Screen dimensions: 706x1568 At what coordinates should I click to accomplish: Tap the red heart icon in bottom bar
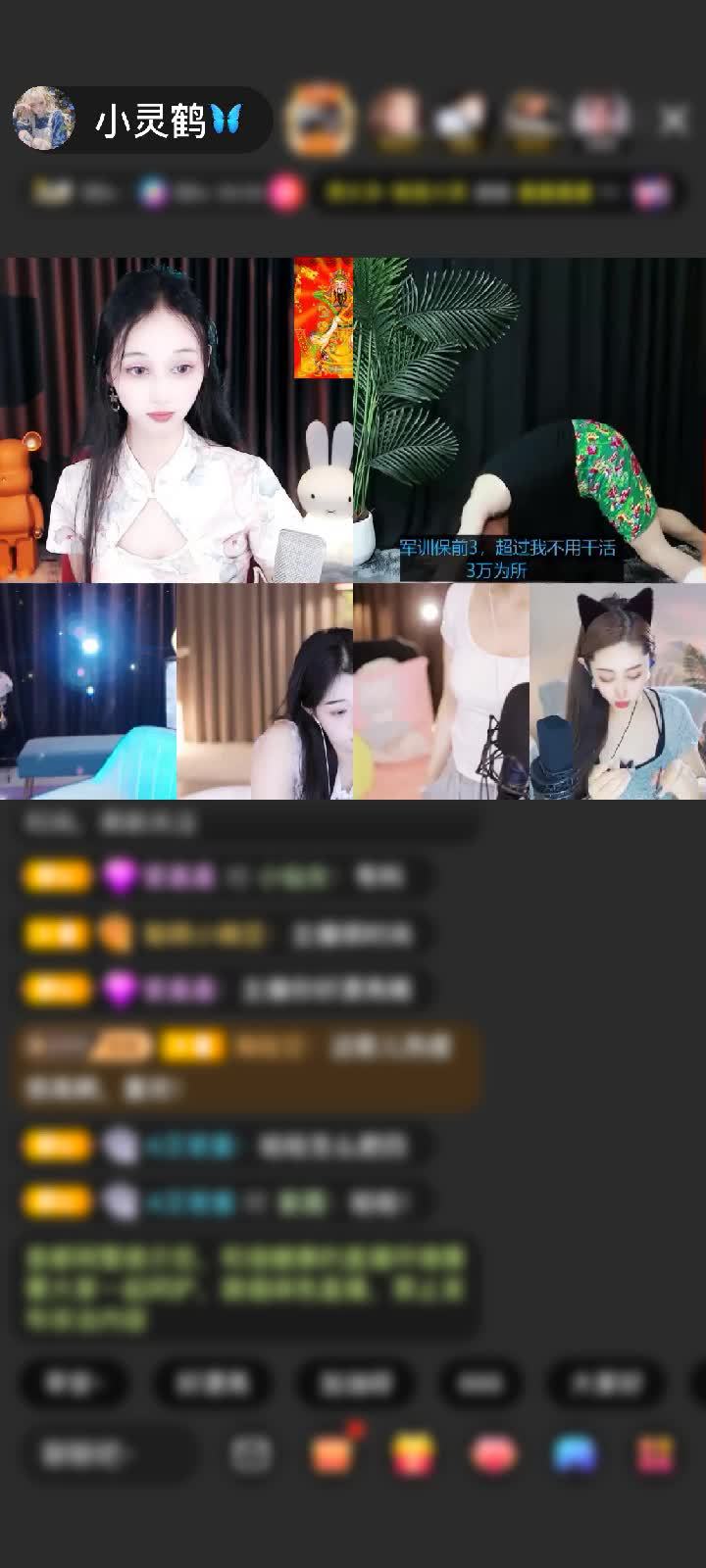[x=494, y=1453]
